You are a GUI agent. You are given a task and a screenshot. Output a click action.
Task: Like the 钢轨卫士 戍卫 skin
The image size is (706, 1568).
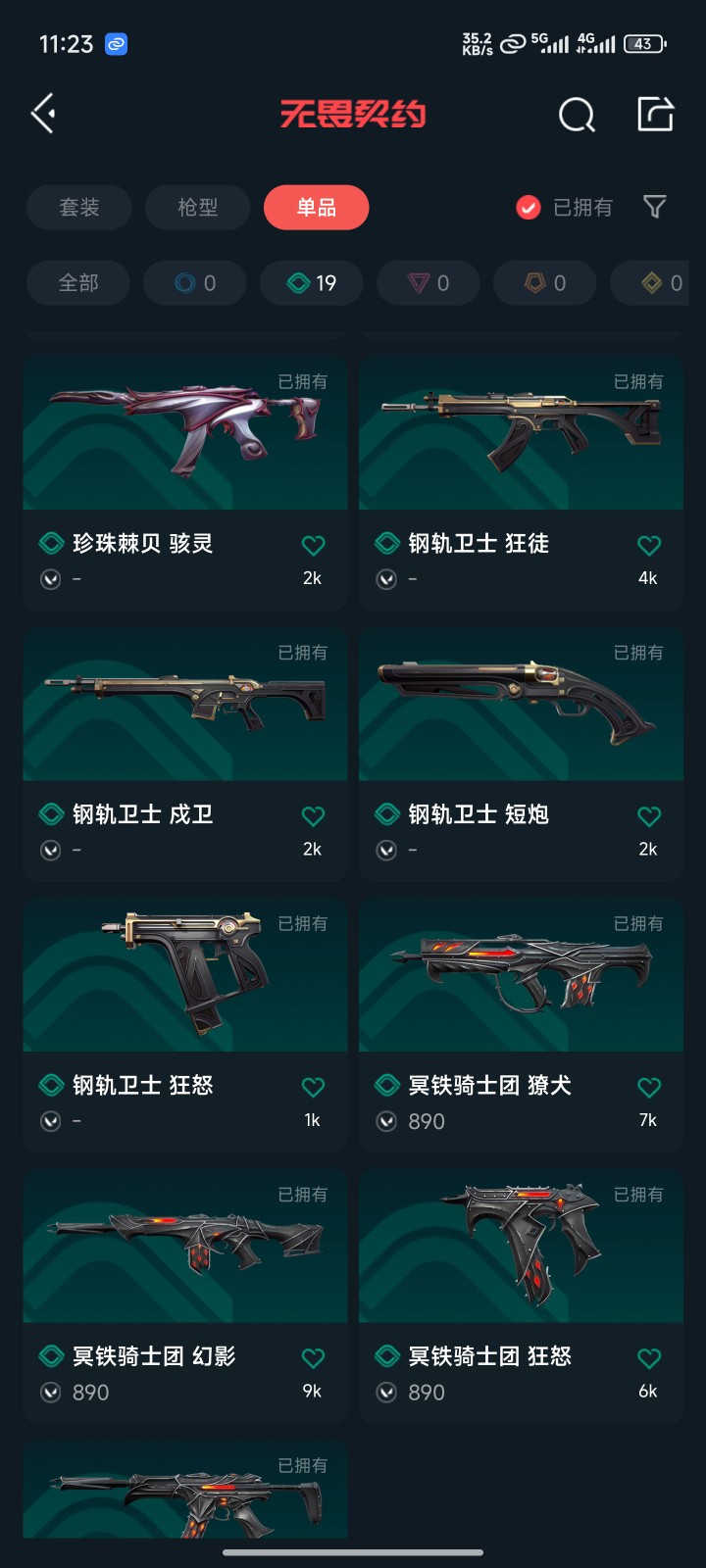tap(313, 816)
